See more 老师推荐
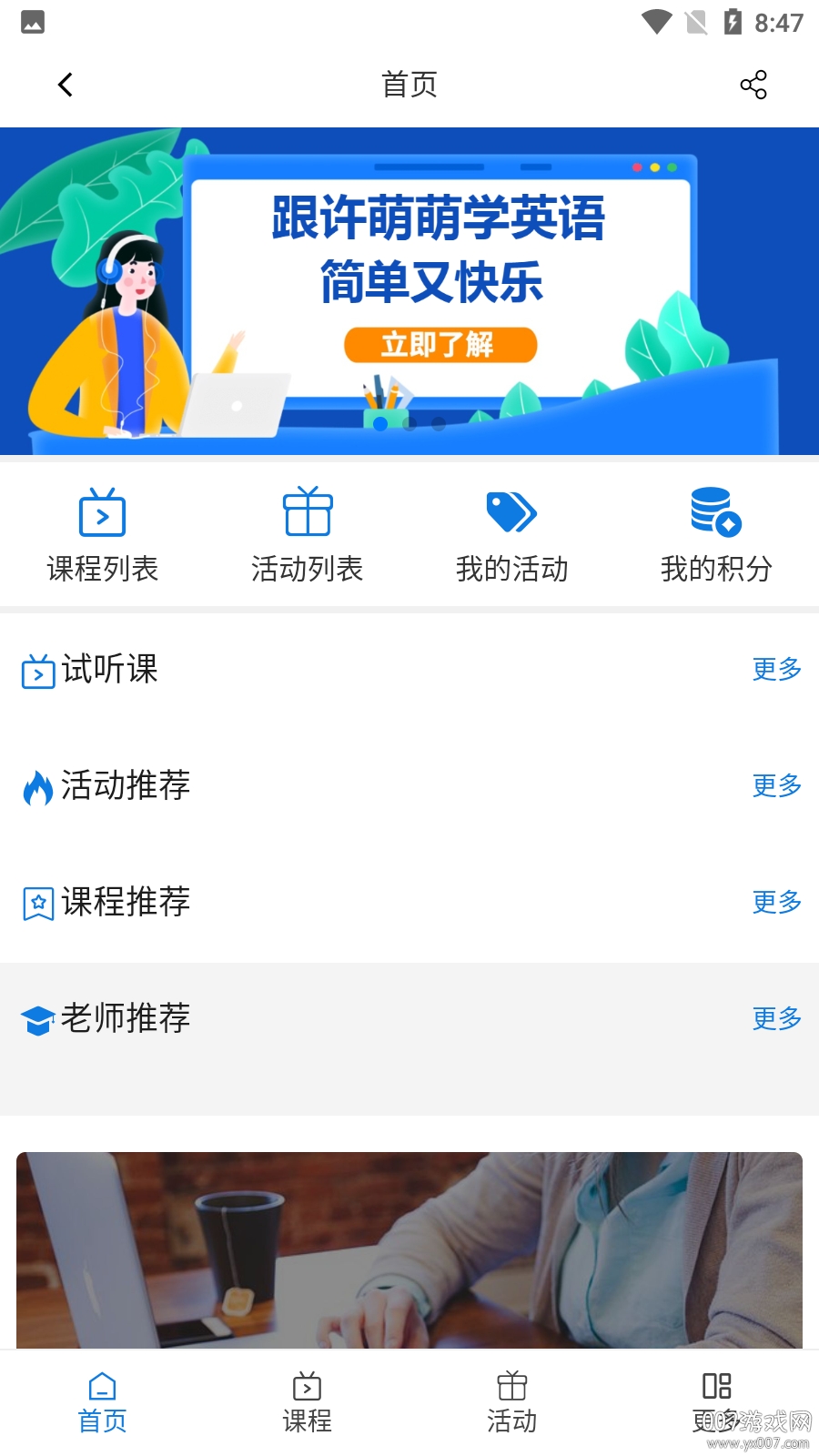 [x=776, y=1018]
